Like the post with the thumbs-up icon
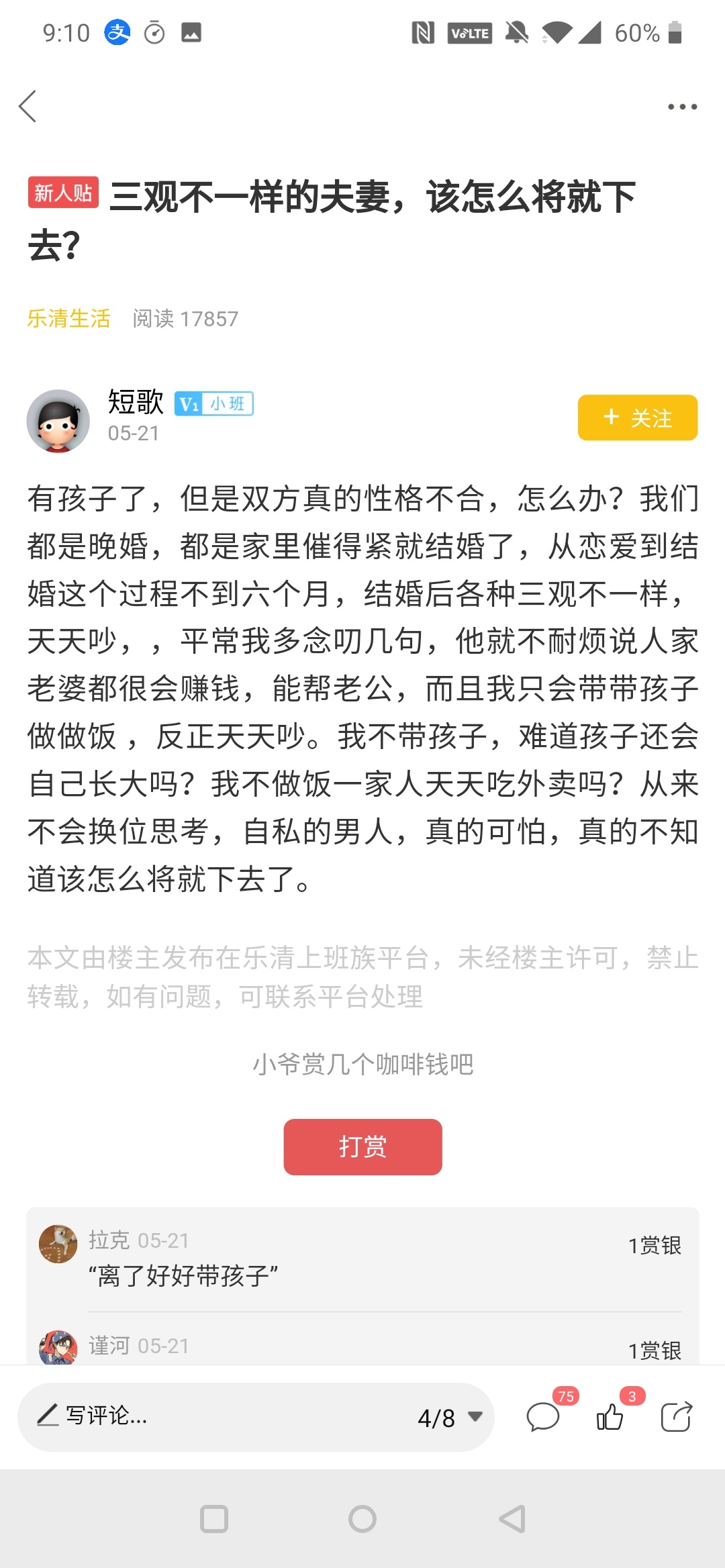 tap(610, 1416)
